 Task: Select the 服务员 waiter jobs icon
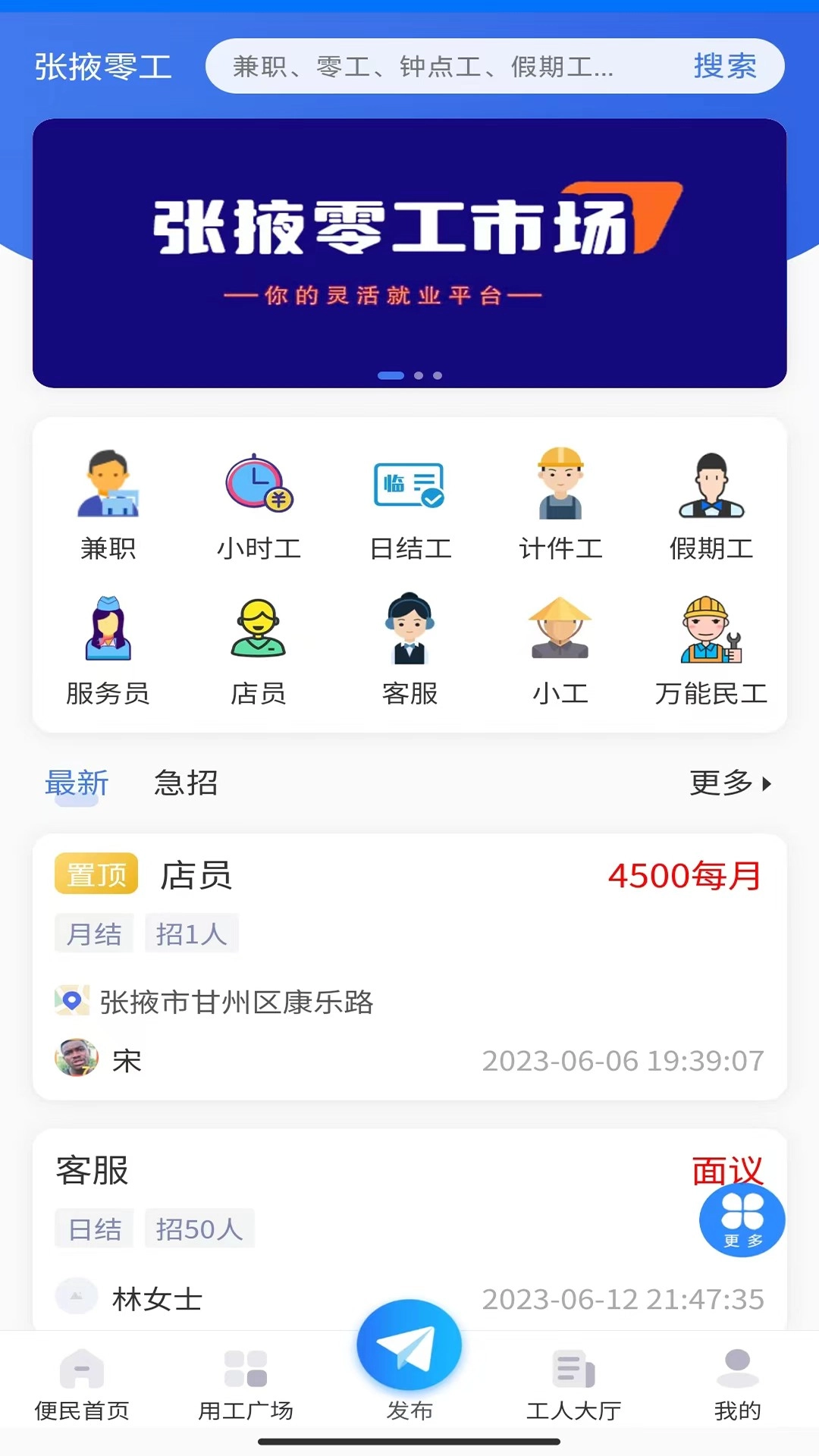click(108, 648)
